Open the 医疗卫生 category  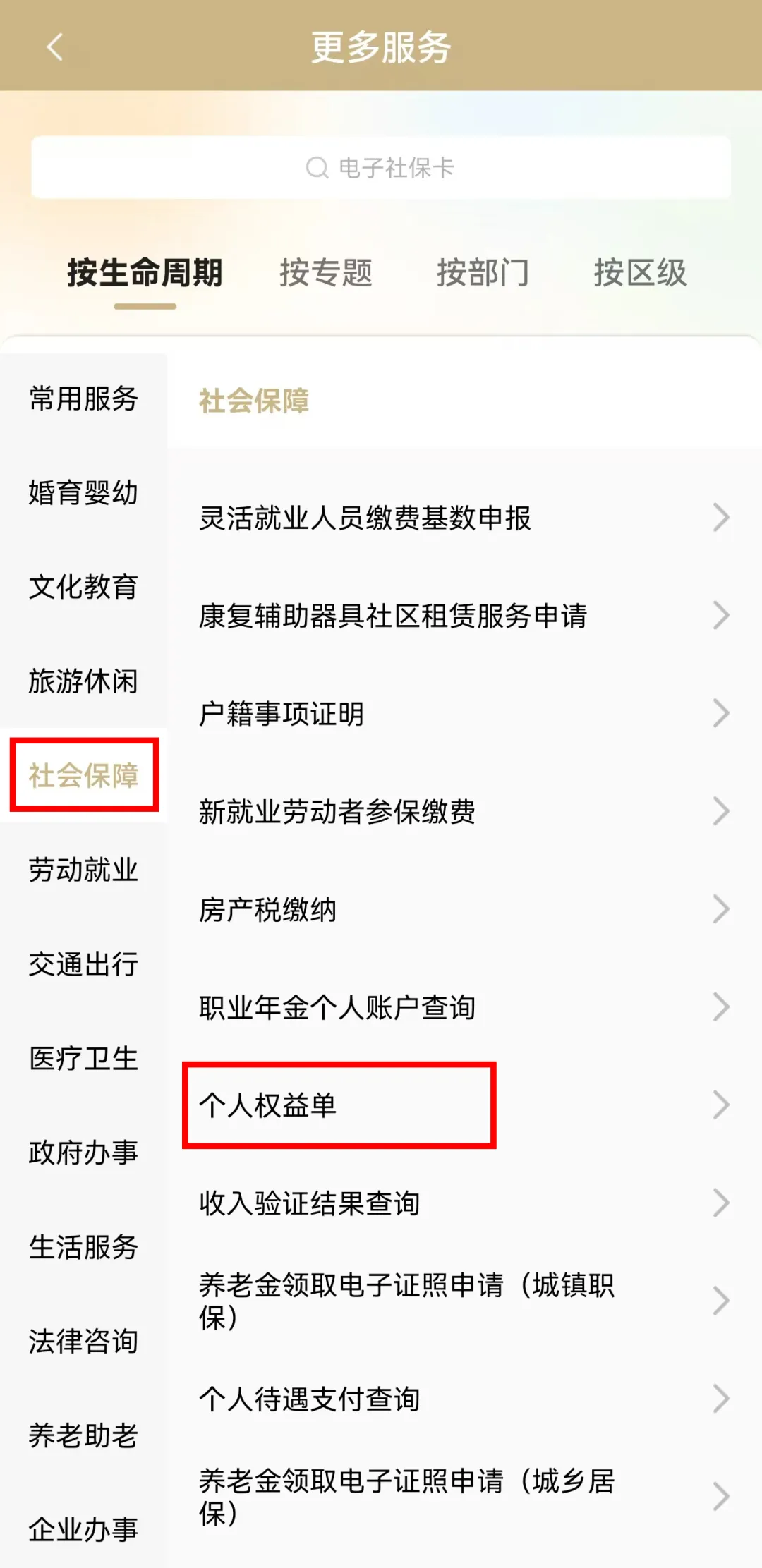tap(83, 1058)
